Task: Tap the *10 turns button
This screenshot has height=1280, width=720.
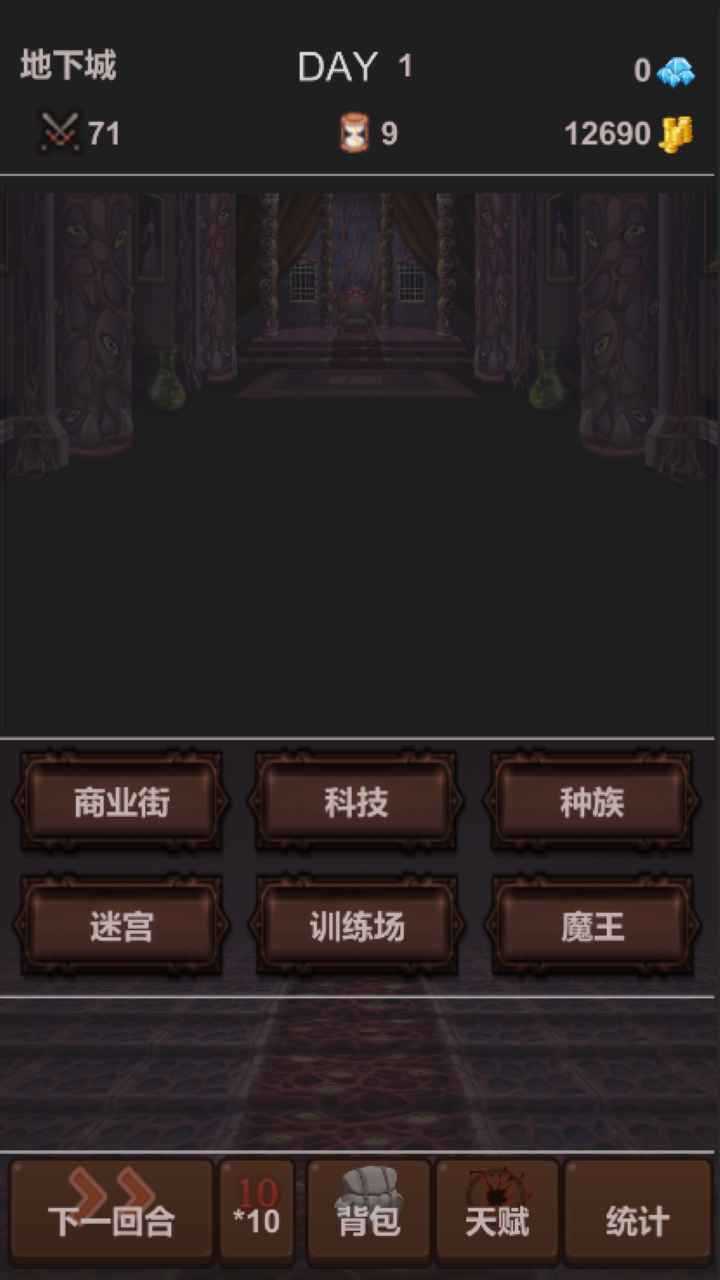Action: 257,1212
